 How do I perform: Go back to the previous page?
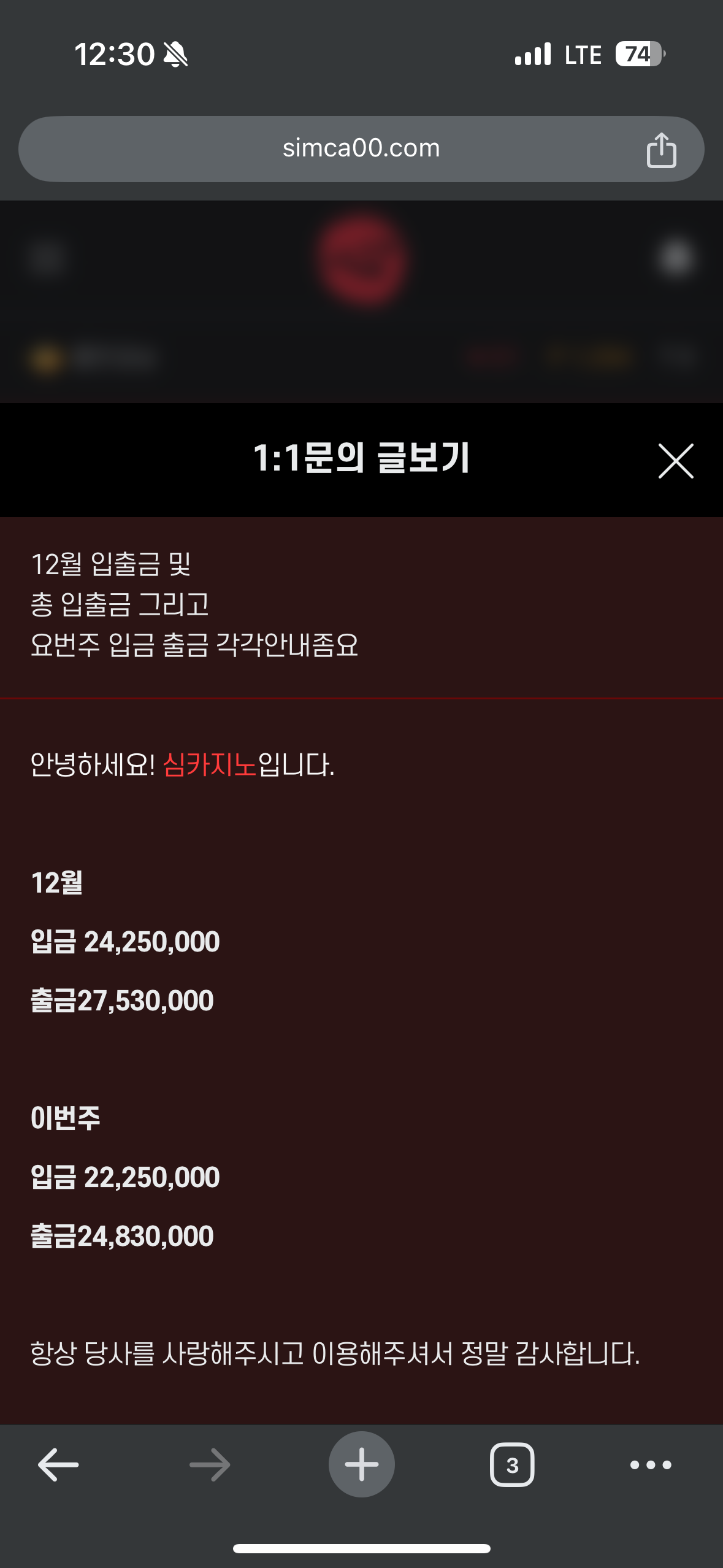click(58, 1465)
